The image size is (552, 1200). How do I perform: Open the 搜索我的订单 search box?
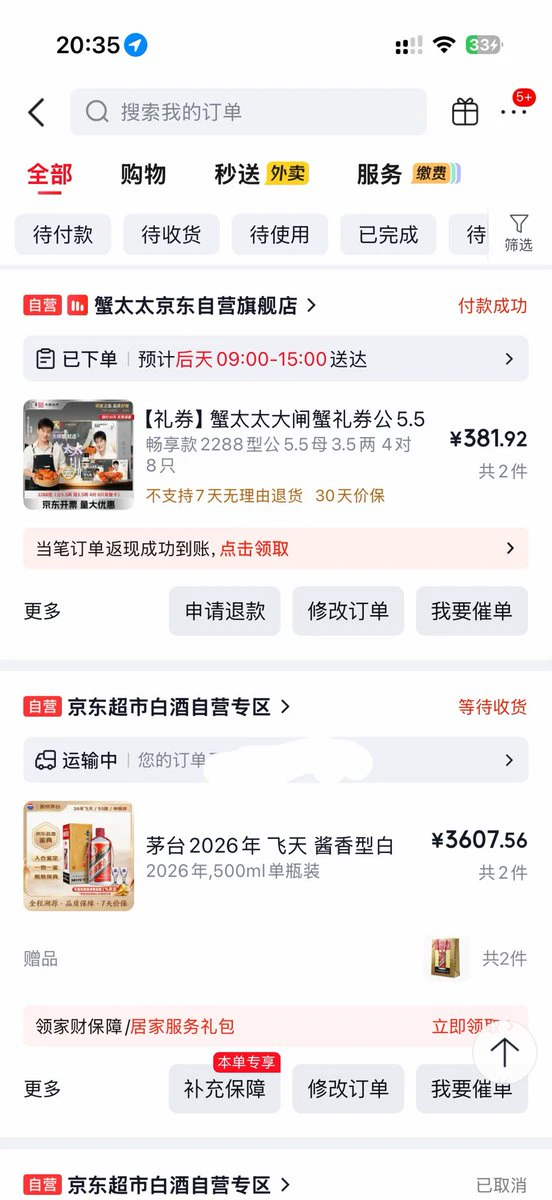click(x=248, y=112)
